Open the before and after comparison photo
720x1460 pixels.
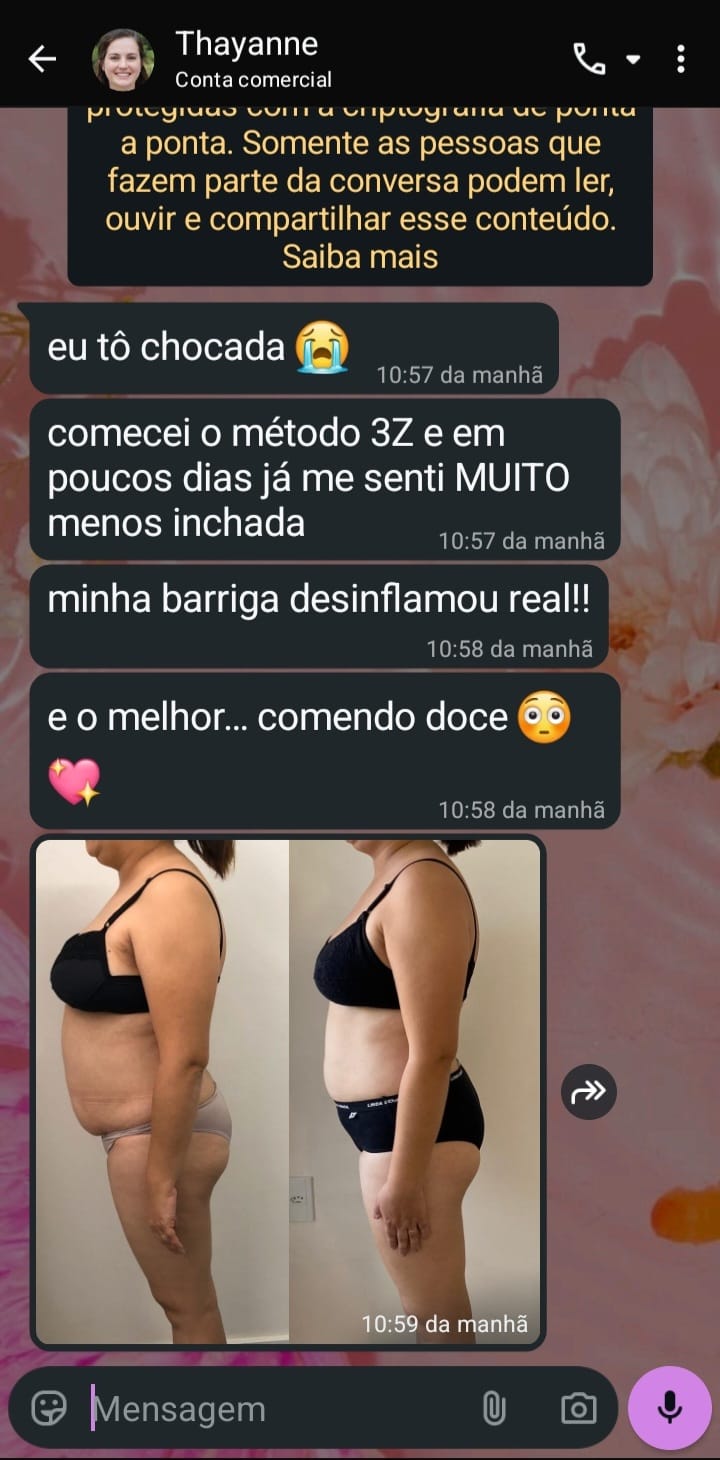coord(290,1090)
